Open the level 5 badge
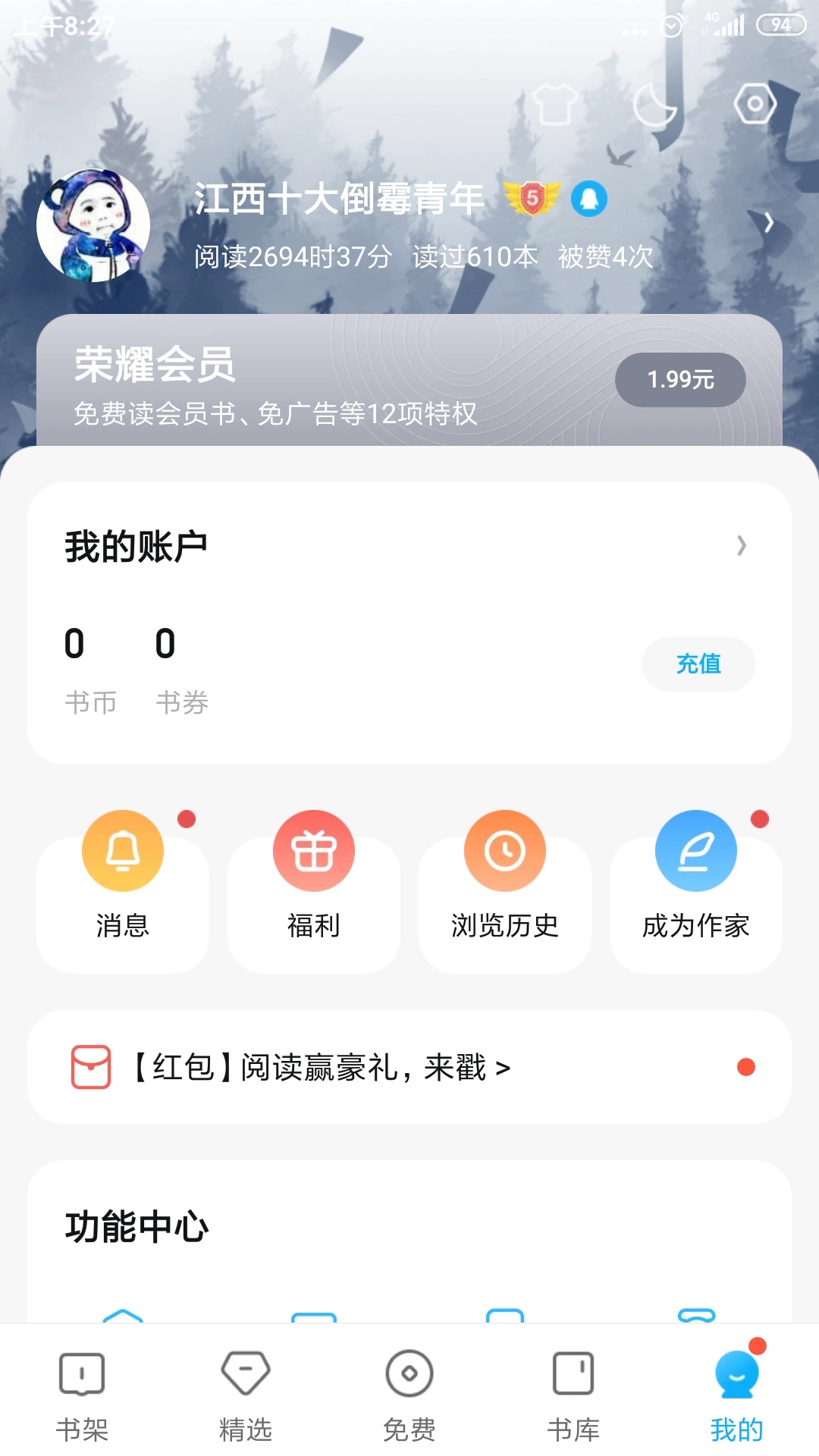Screen dimensions: 819x1456 [532, 199]
